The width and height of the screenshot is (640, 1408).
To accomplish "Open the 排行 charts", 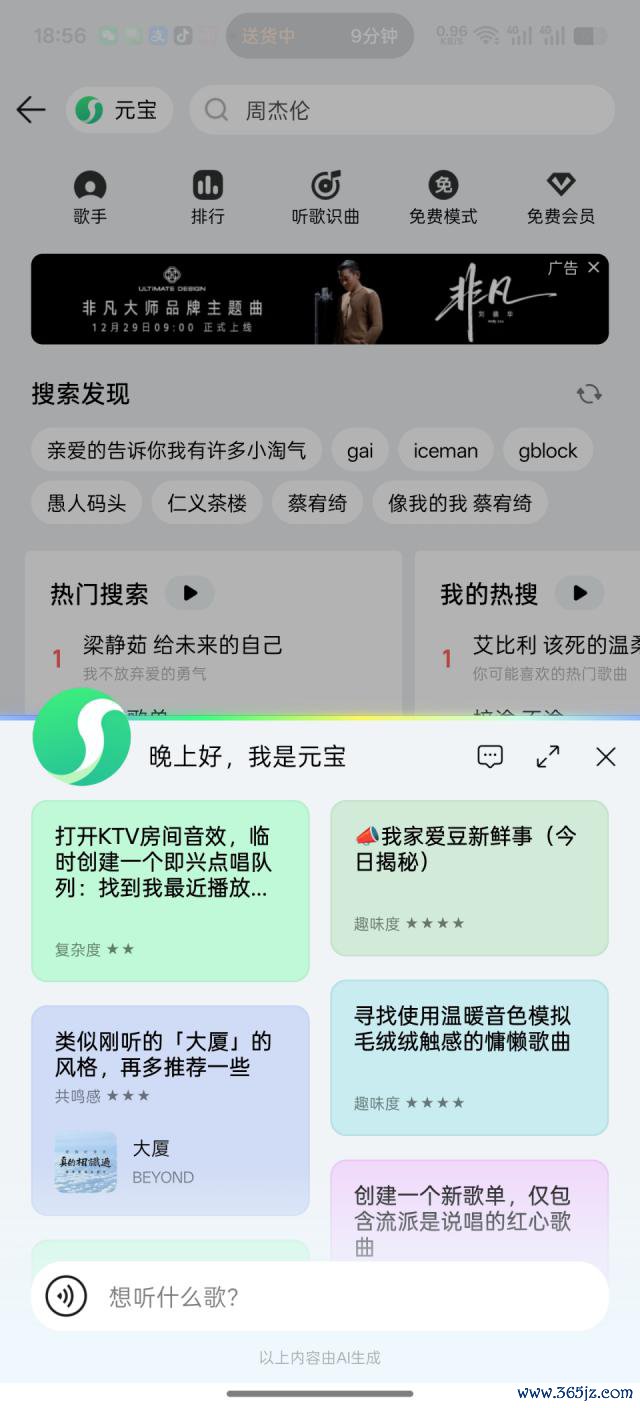I will tap(208, 198).
